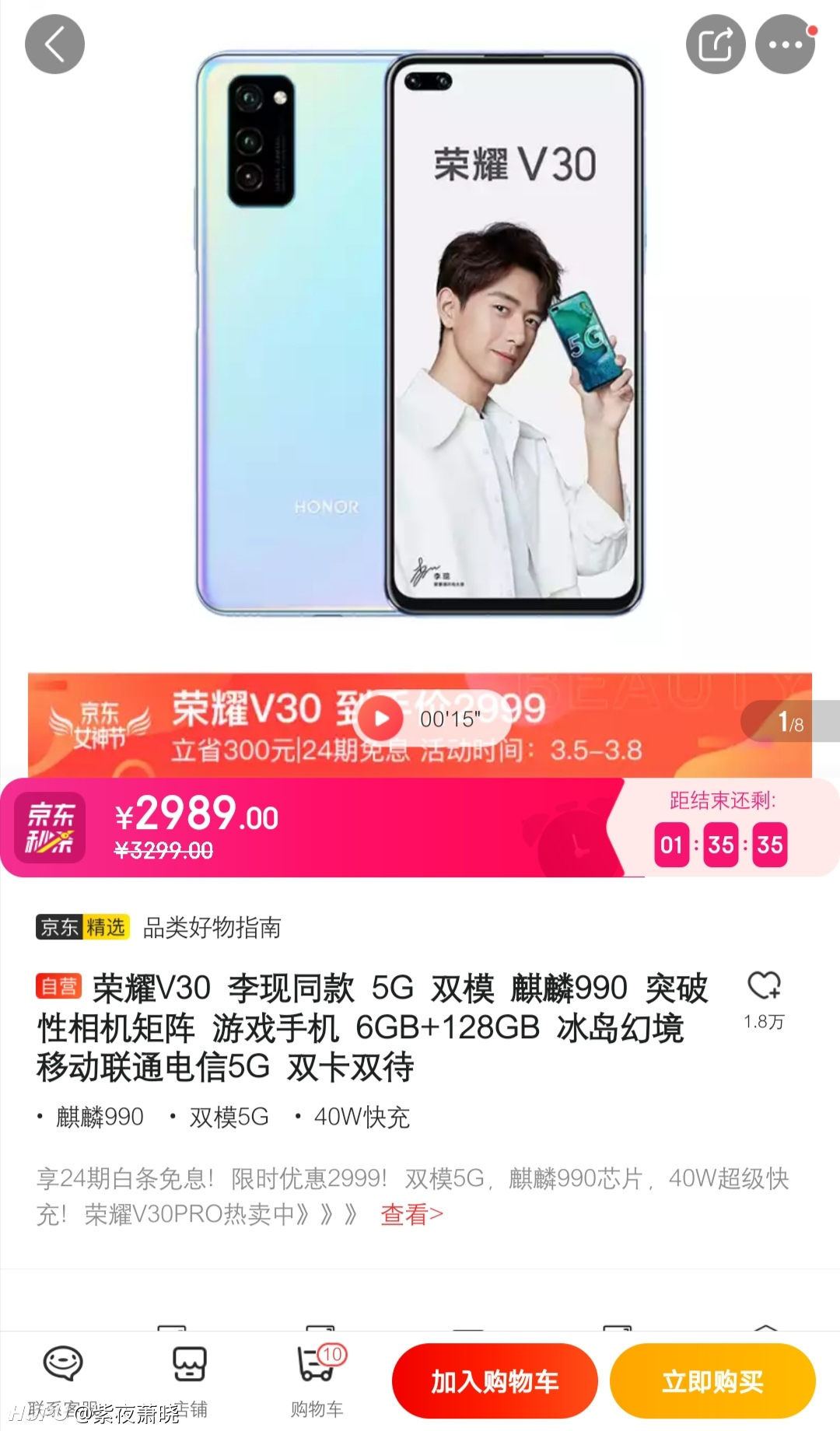This screenshot has height=1431, width=840.
Task: Go back using the top arrow
Action: point(54,44)
